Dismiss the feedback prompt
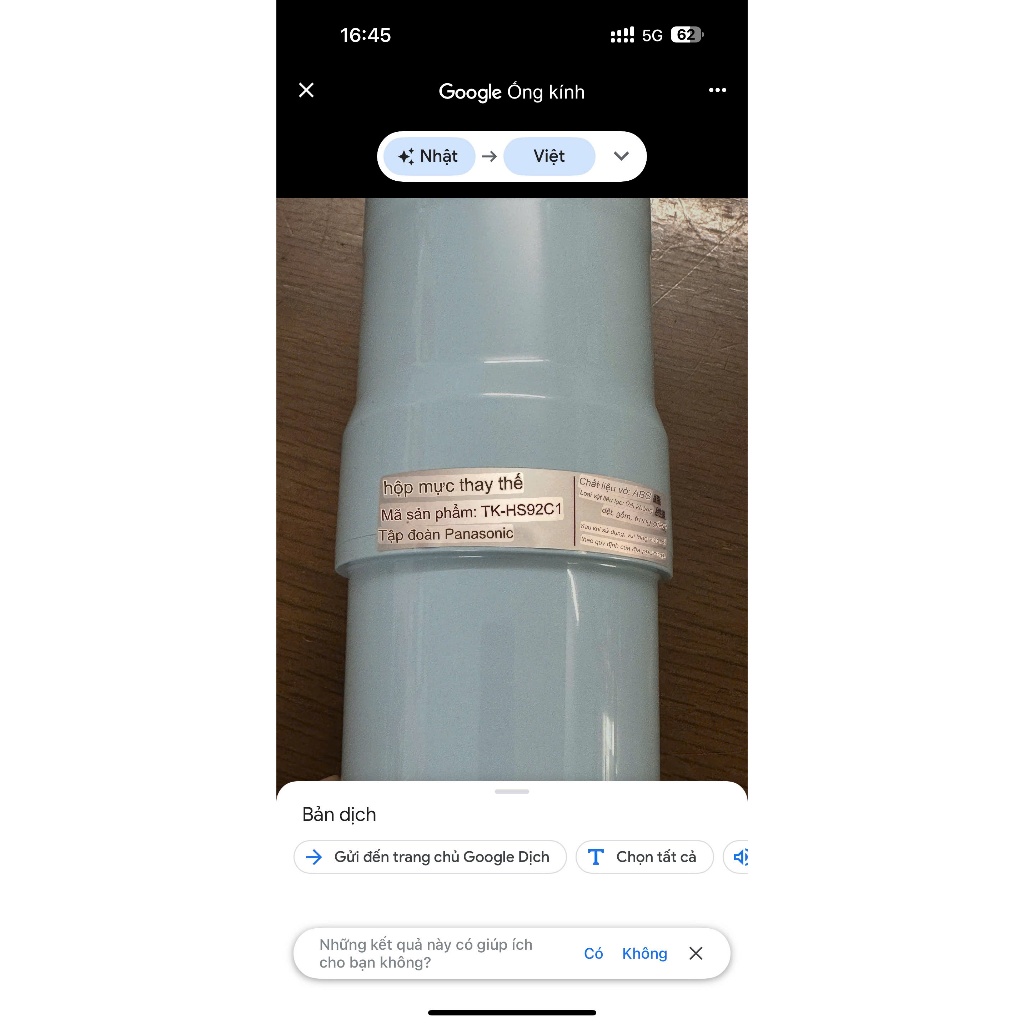The image size is (1024, 1024). [696, 954]
